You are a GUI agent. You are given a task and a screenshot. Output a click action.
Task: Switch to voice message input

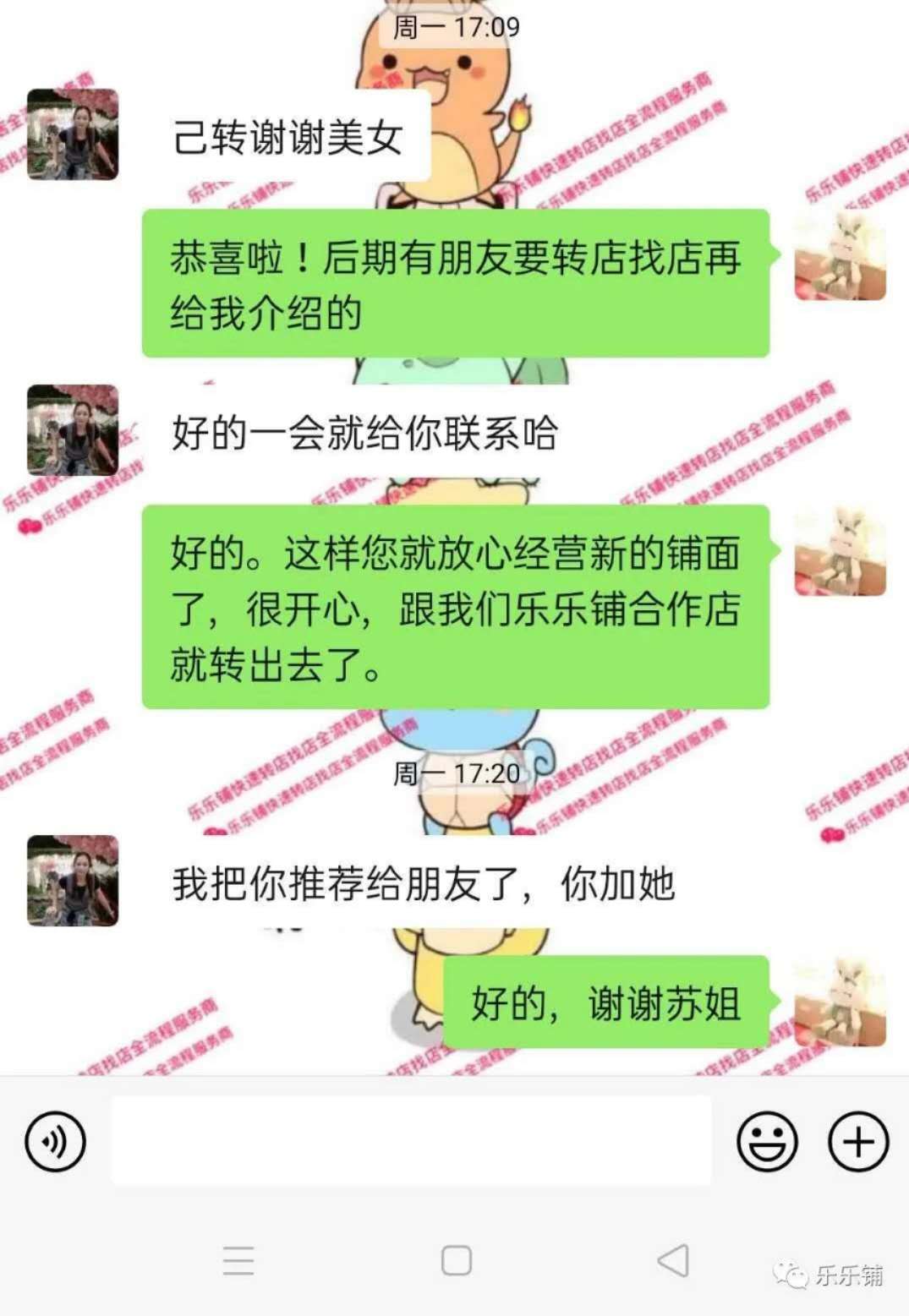(56, 1141)
